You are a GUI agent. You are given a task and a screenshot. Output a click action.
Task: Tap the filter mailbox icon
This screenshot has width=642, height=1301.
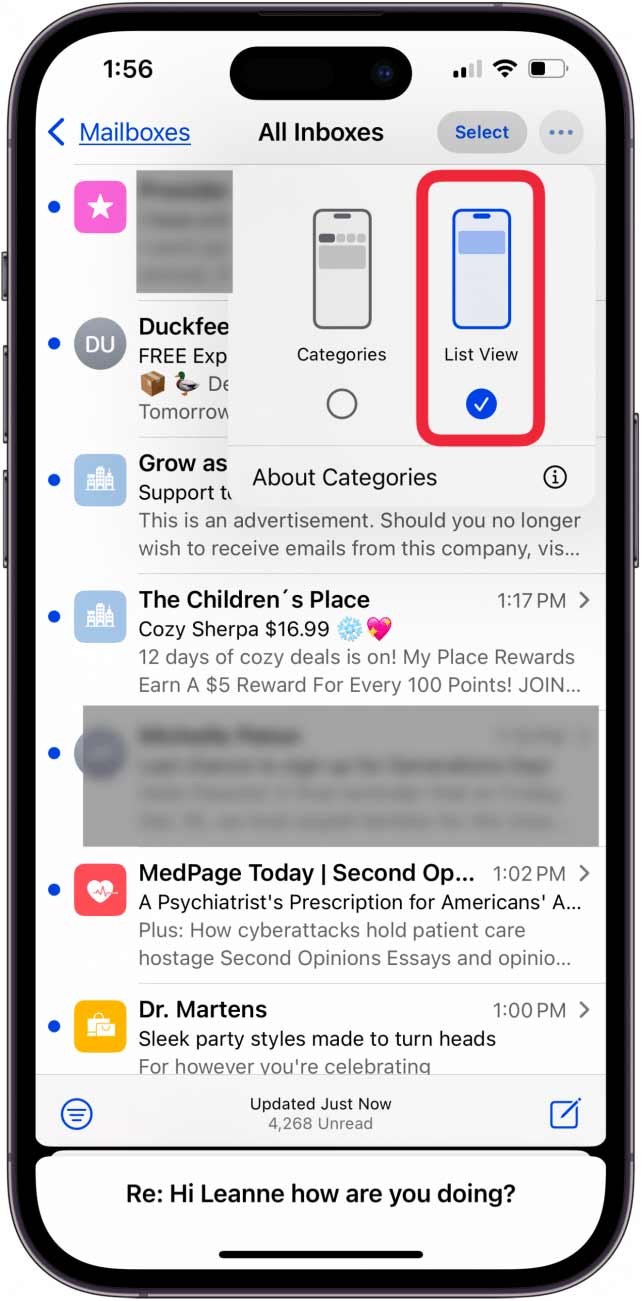click(x=75, y=1113)
